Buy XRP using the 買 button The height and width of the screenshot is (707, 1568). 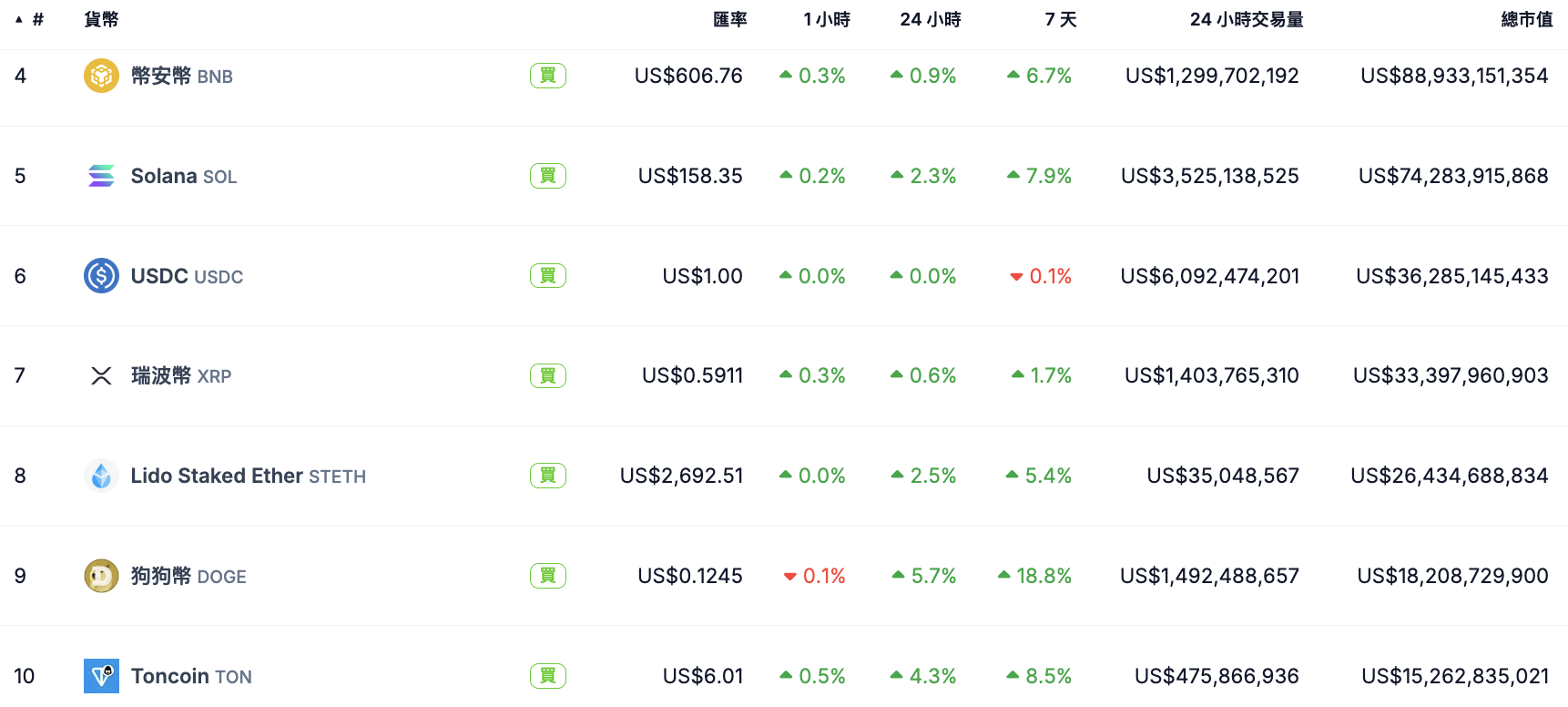pyautogui.click(x=547, y=375)
